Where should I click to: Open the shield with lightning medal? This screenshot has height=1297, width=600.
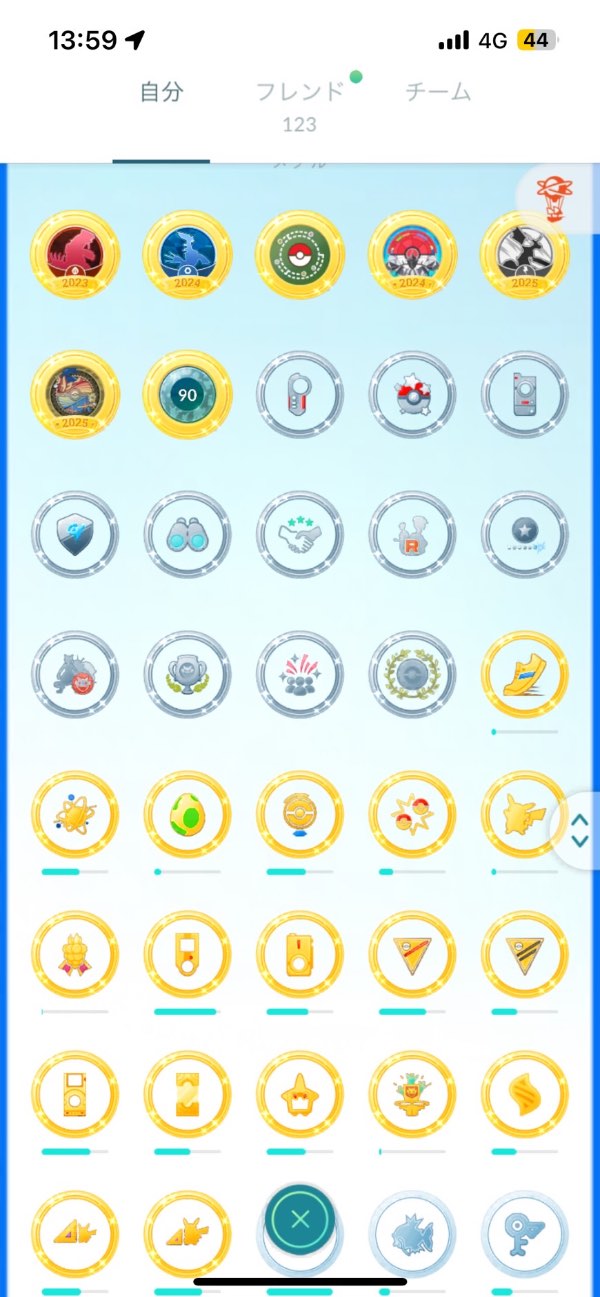click(75, 534)
